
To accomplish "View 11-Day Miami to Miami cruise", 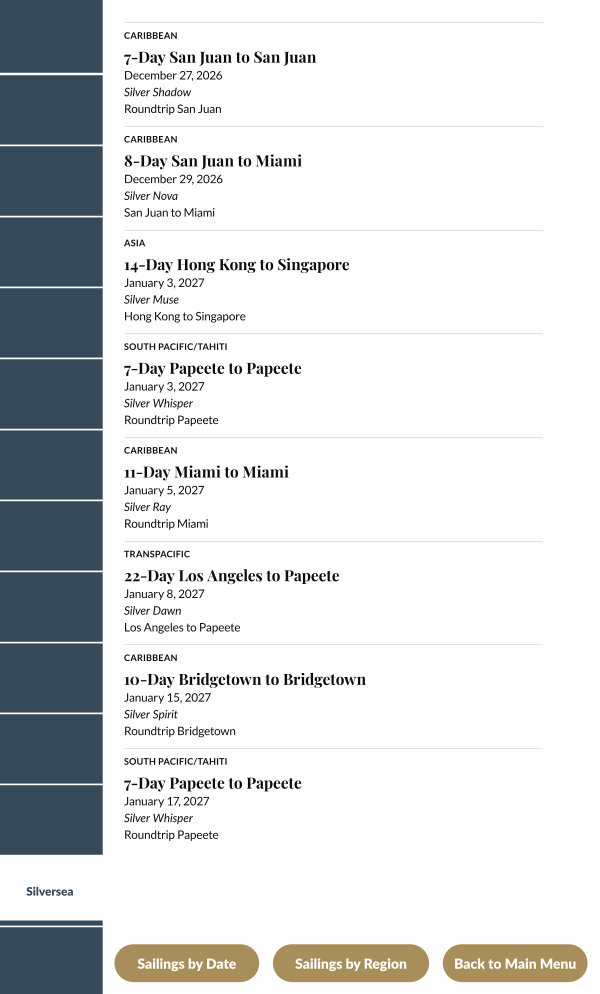I will point(206,472).
